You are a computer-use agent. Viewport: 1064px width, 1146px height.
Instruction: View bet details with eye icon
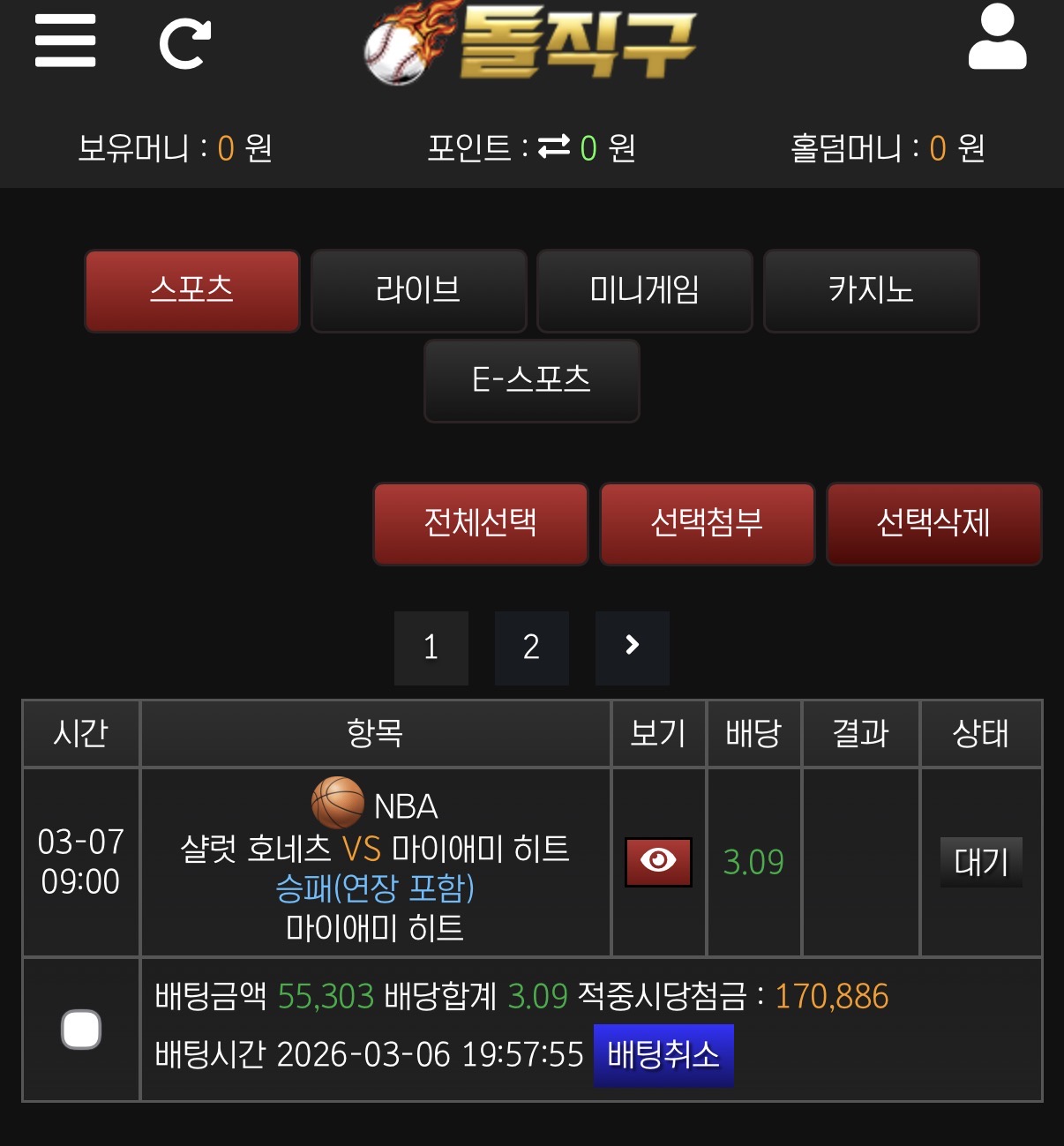(658, 861)
